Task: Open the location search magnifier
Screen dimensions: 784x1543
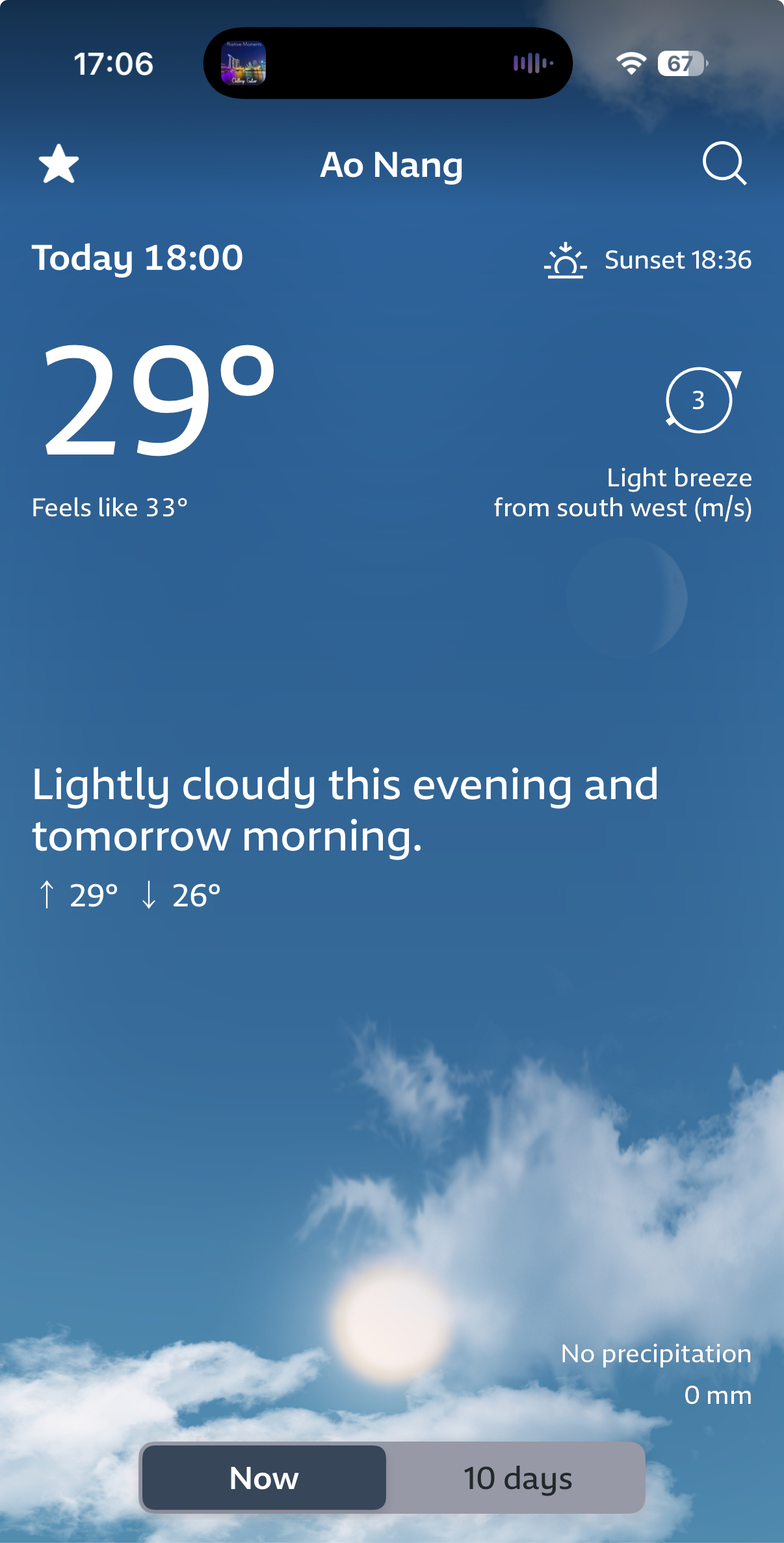Action: [x=724, y=163]
